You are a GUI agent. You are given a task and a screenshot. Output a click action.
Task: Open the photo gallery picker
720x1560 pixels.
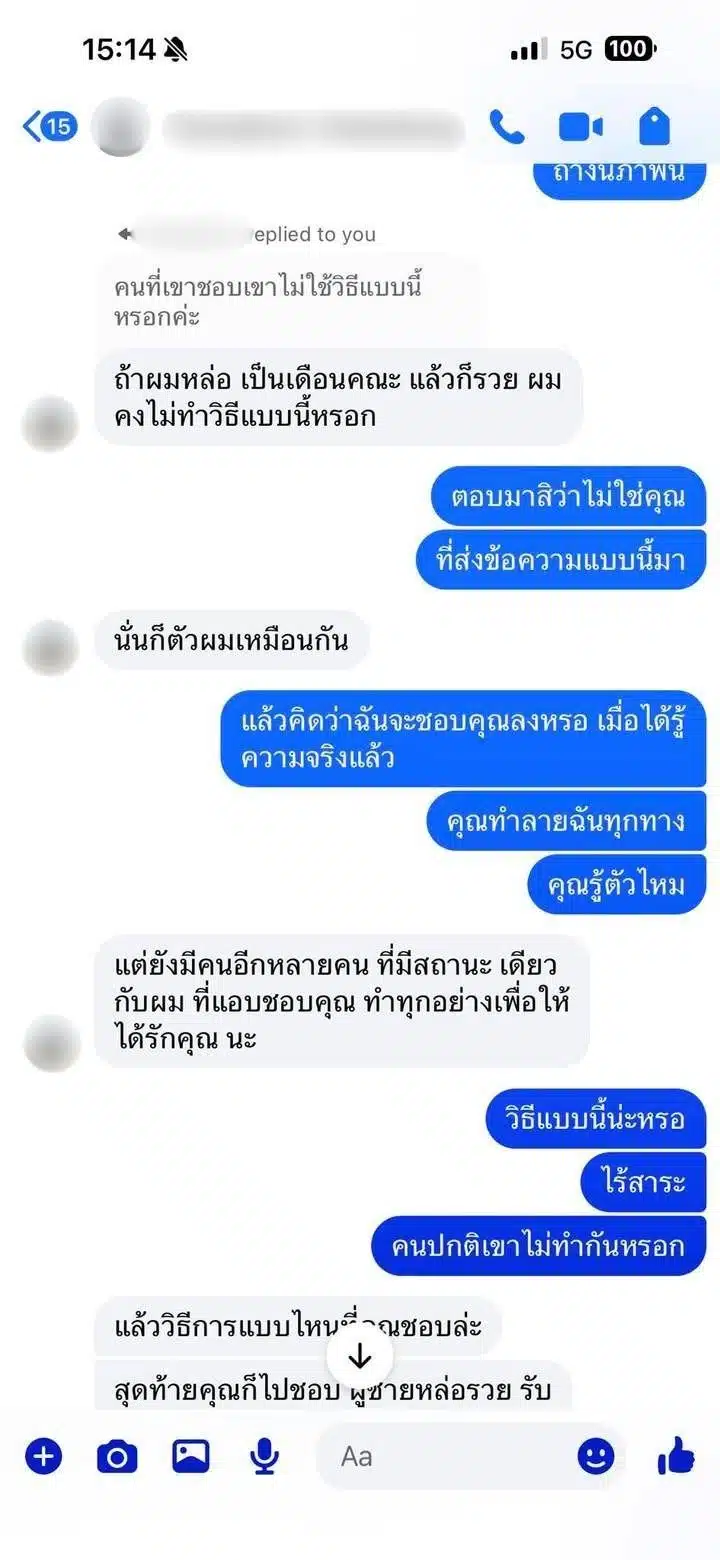click(190, 1456)
